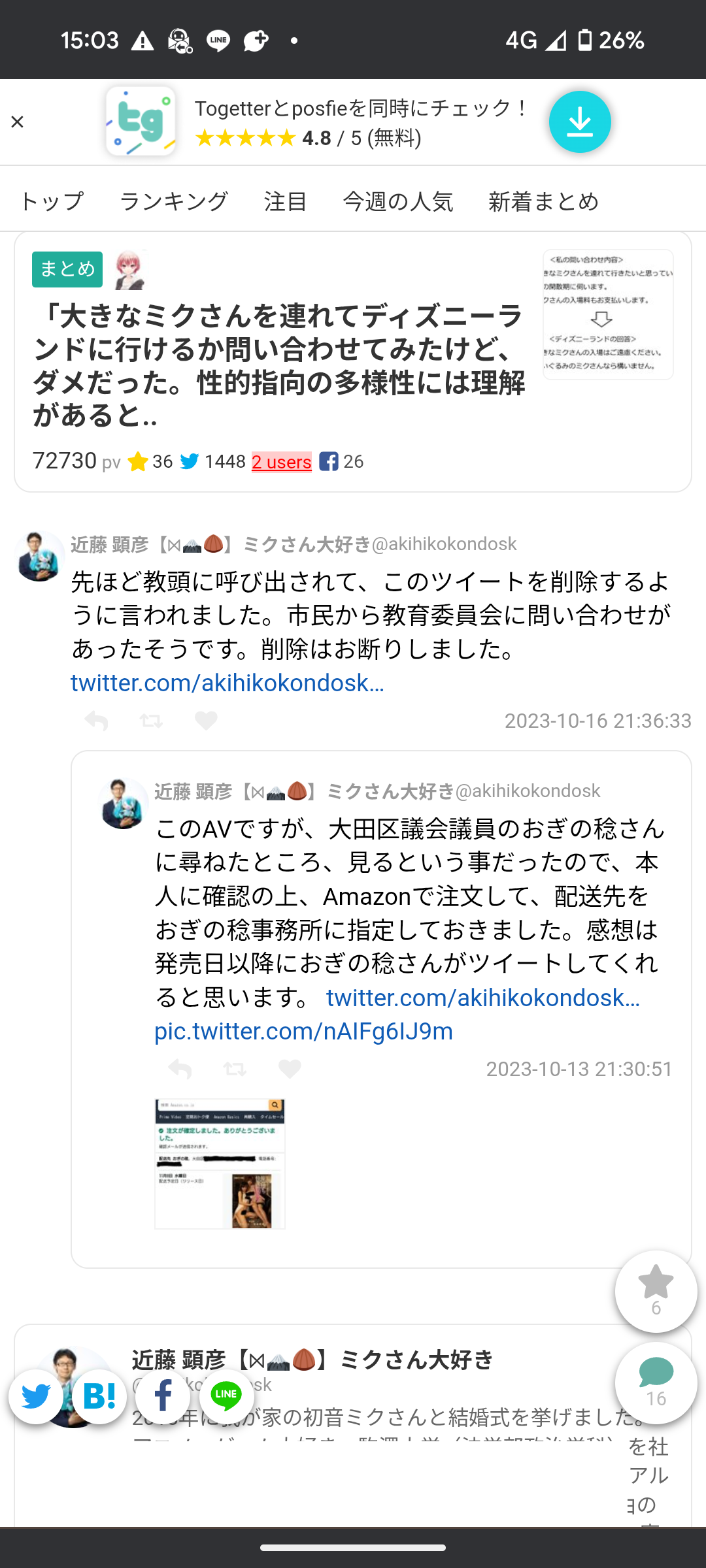Dismiss the Togetter app banner
The image size is (706, 1568).
pos(18,122)
